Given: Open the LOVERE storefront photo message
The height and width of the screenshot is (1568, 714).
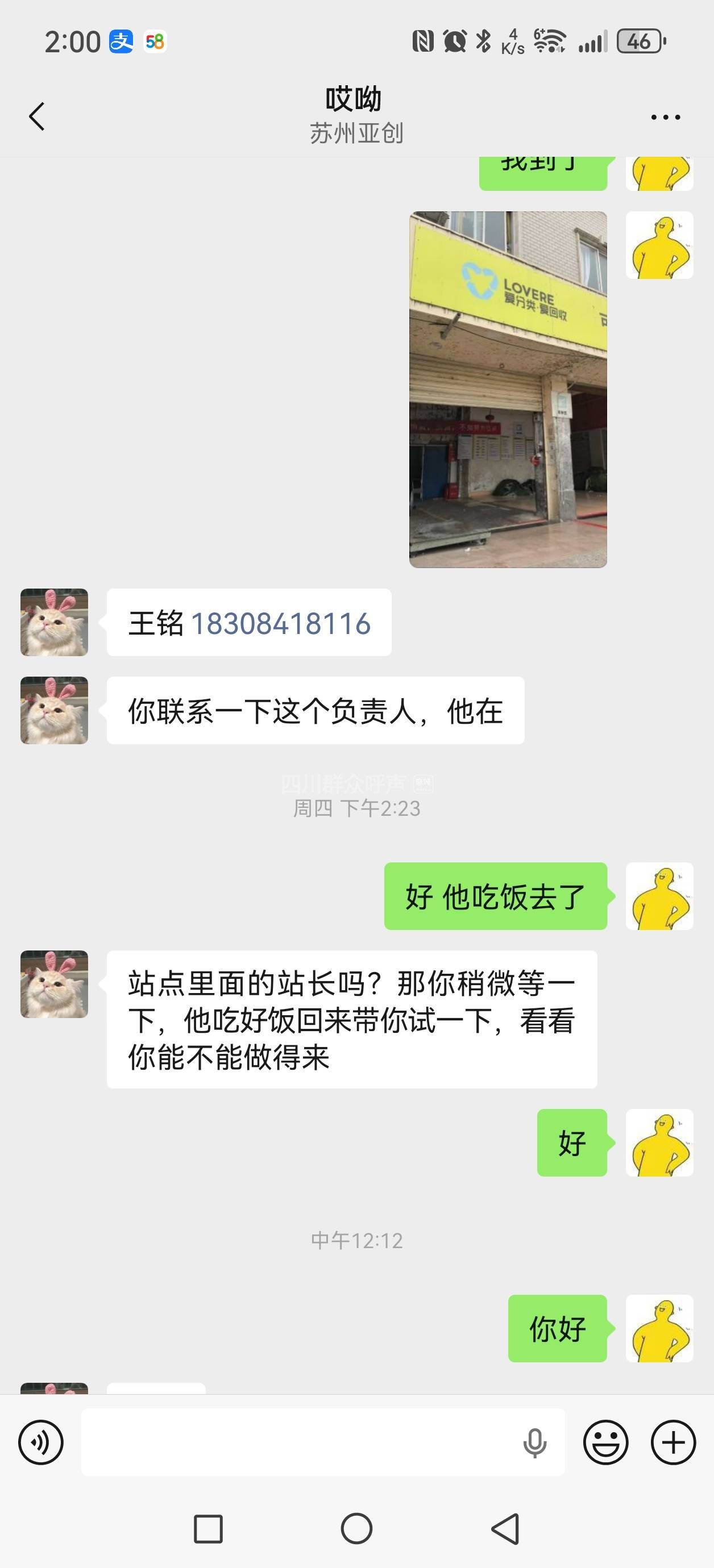Looking at the screenshot, I should (508, 390).
